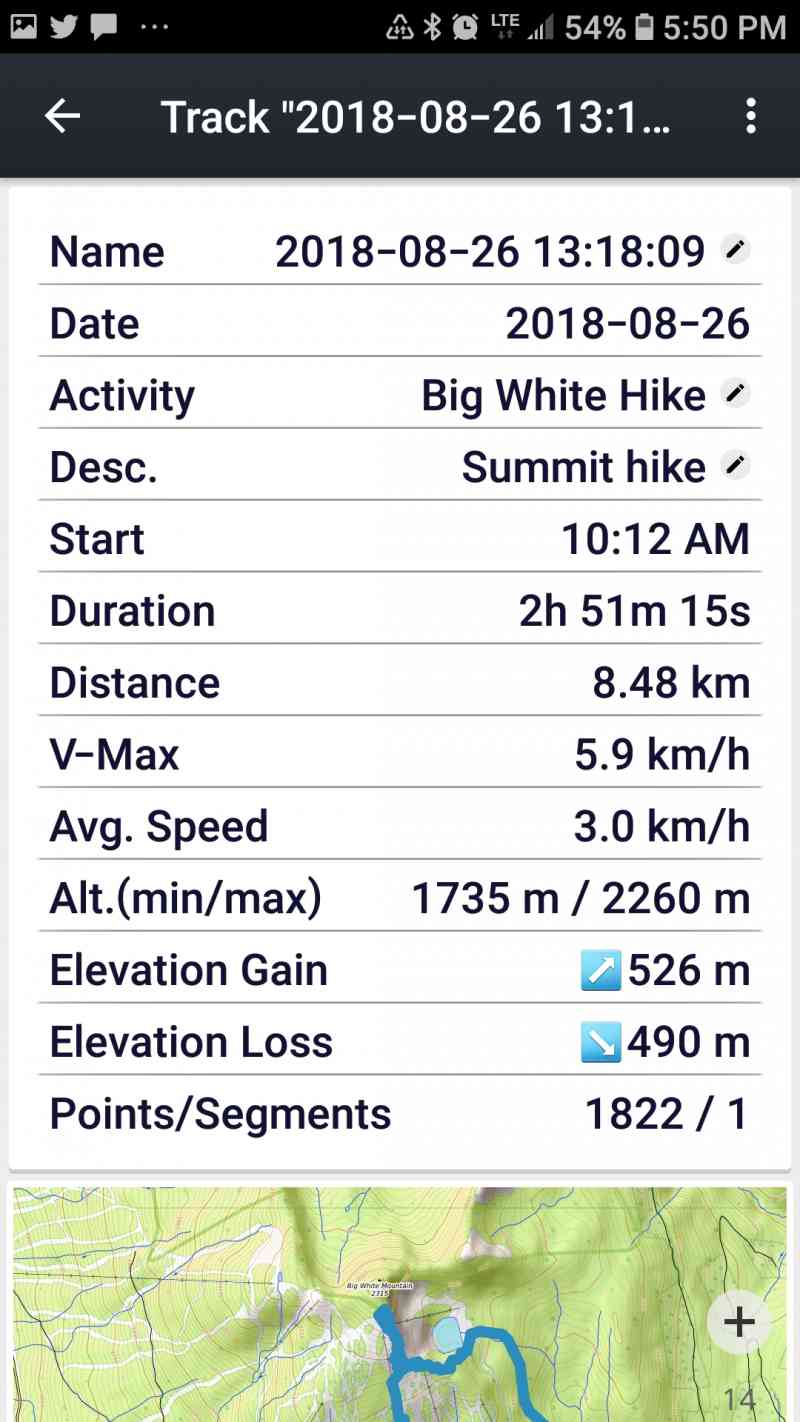Screen dimensions: 800x1422
Task: Open the three-dot overflow menu
Action: (751, 116)
